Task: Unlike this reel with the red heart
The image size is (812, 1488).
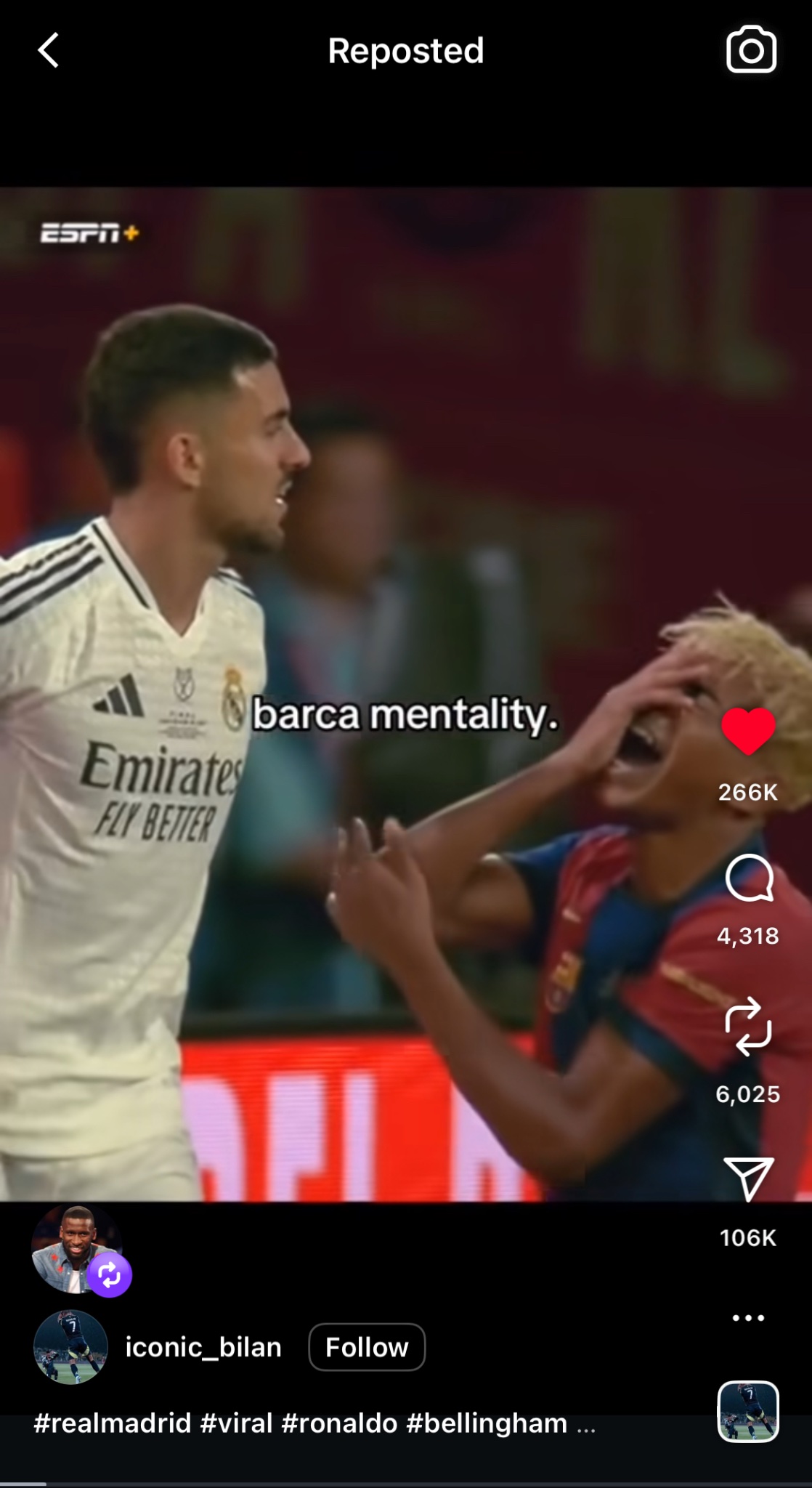Action: click(748, 731)
